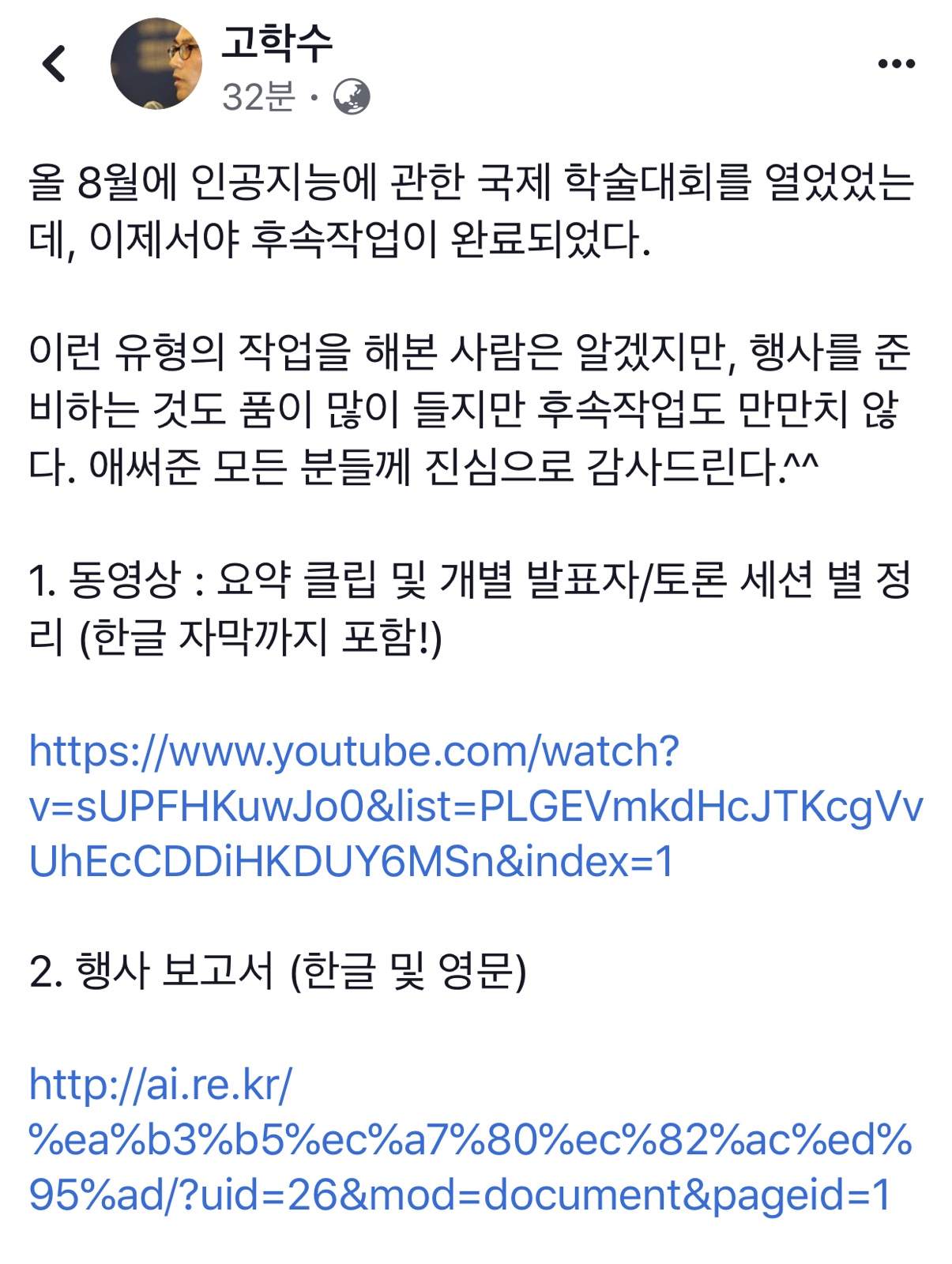Tap the author name 고학수
The image size is (952, 1264).
(277, 43)
